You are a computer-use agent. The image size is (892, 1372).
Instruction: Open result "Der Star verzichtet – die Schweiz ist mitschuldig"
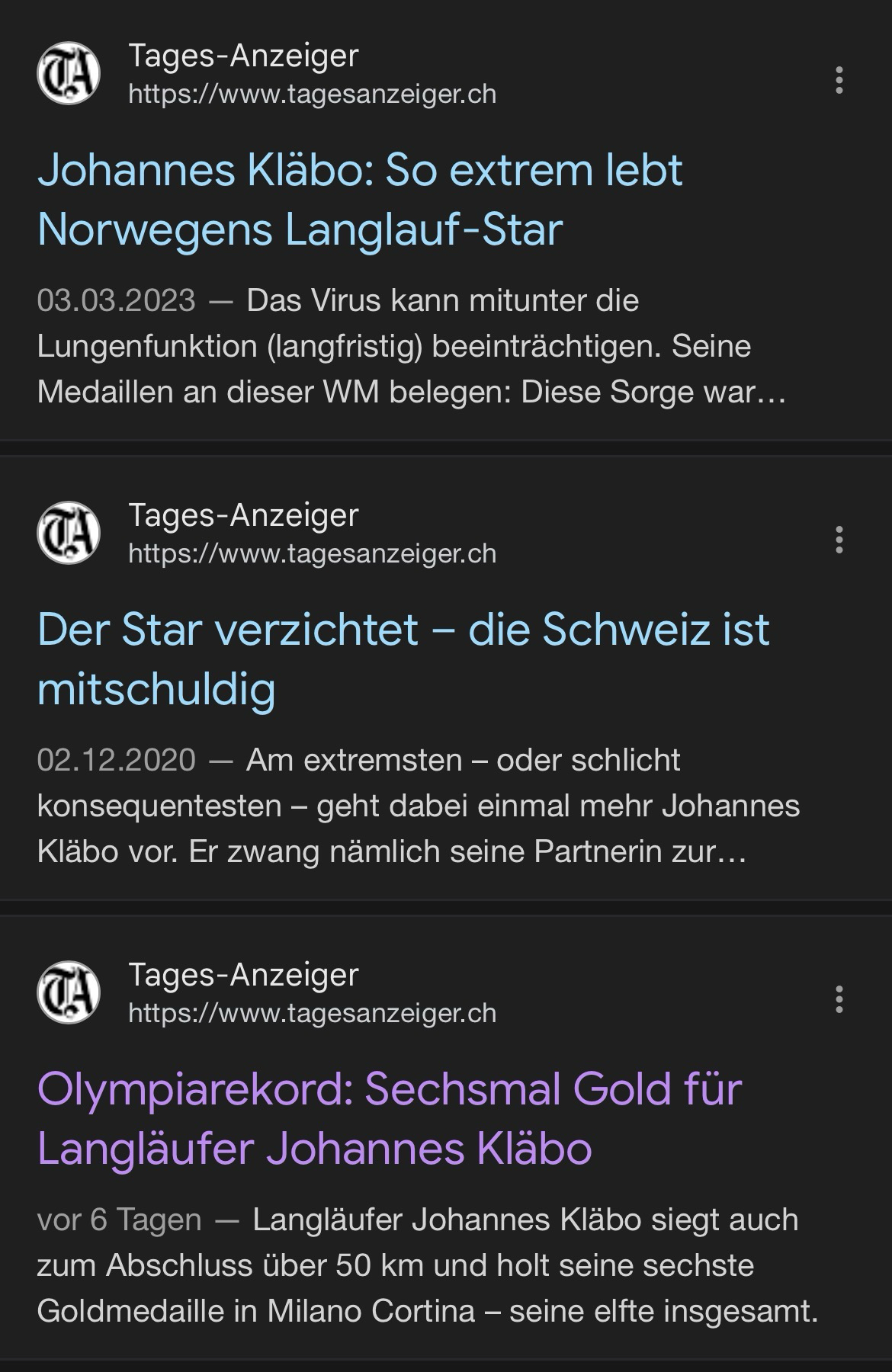pos(403,659)
